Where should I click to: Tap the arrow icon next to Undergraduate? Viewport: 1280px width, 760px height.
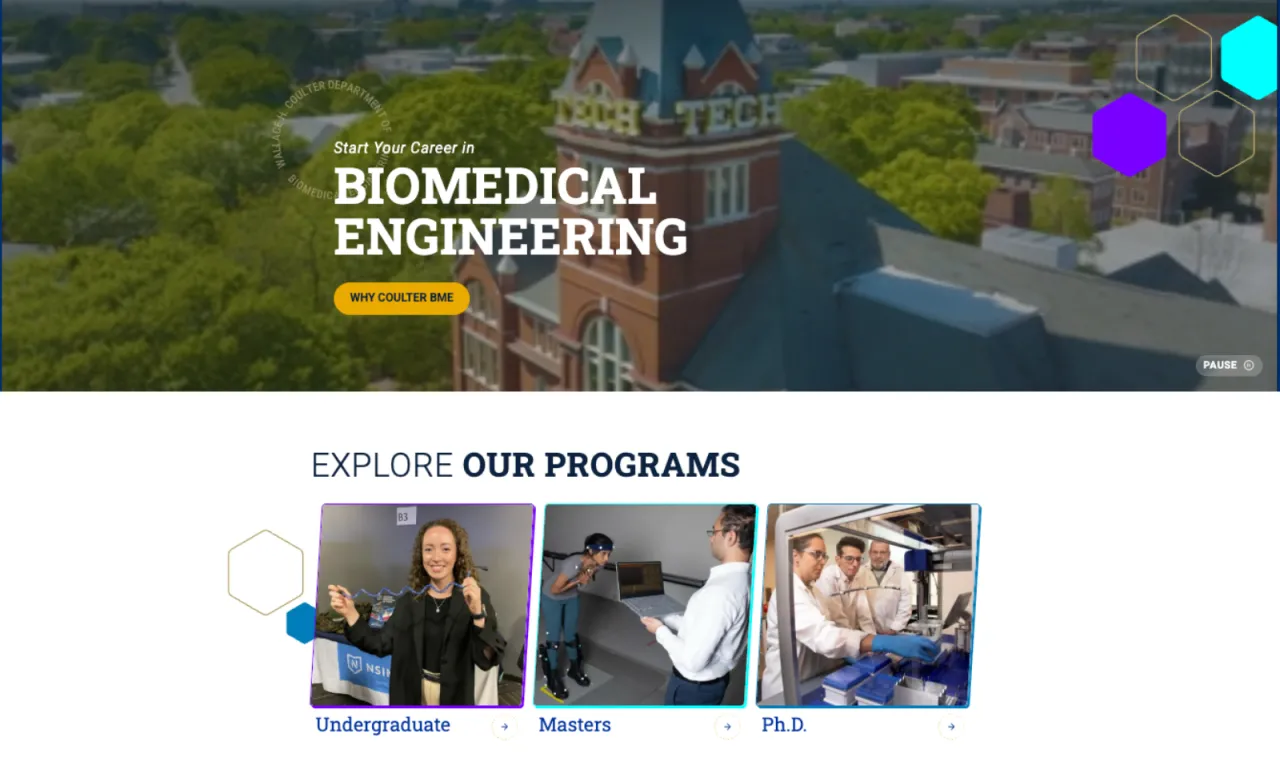click(504, 727)
